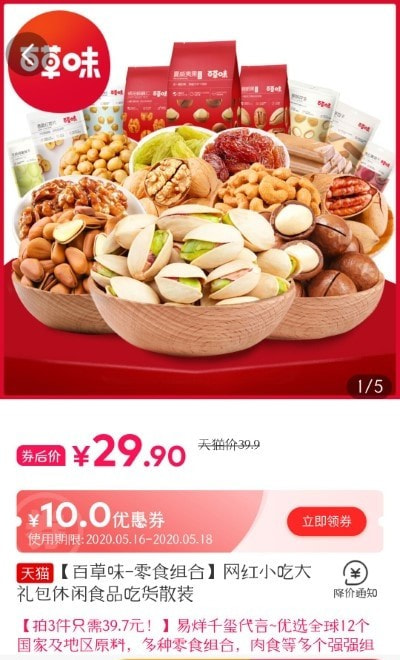The width and height of the screenshot is (400, 660).
Task: Enable 降价通知 price drop alert
Action: click(355, 579)
